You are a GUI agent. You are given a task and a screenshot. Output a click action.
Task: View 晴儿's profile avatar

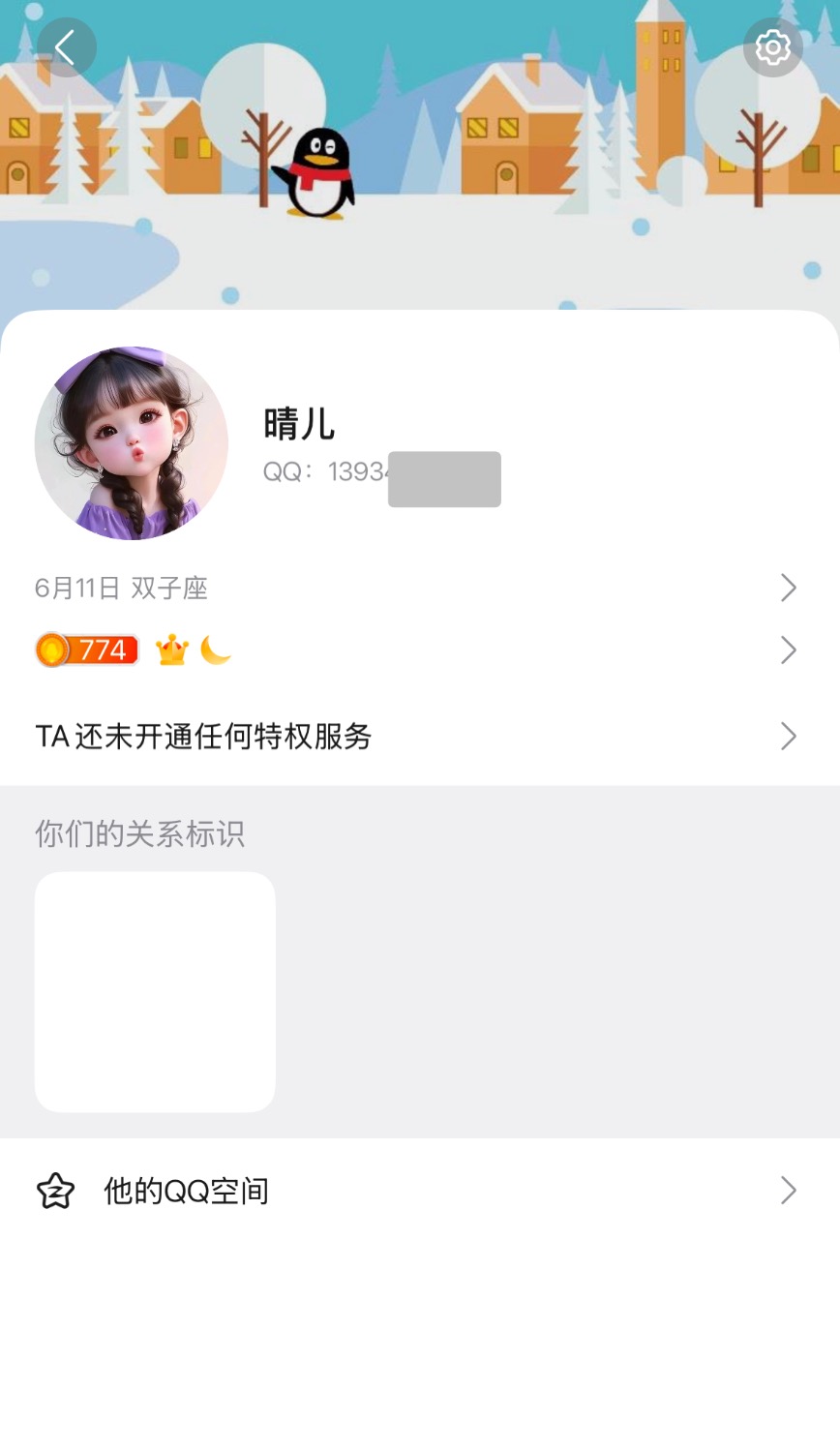[x=132, y=443]
